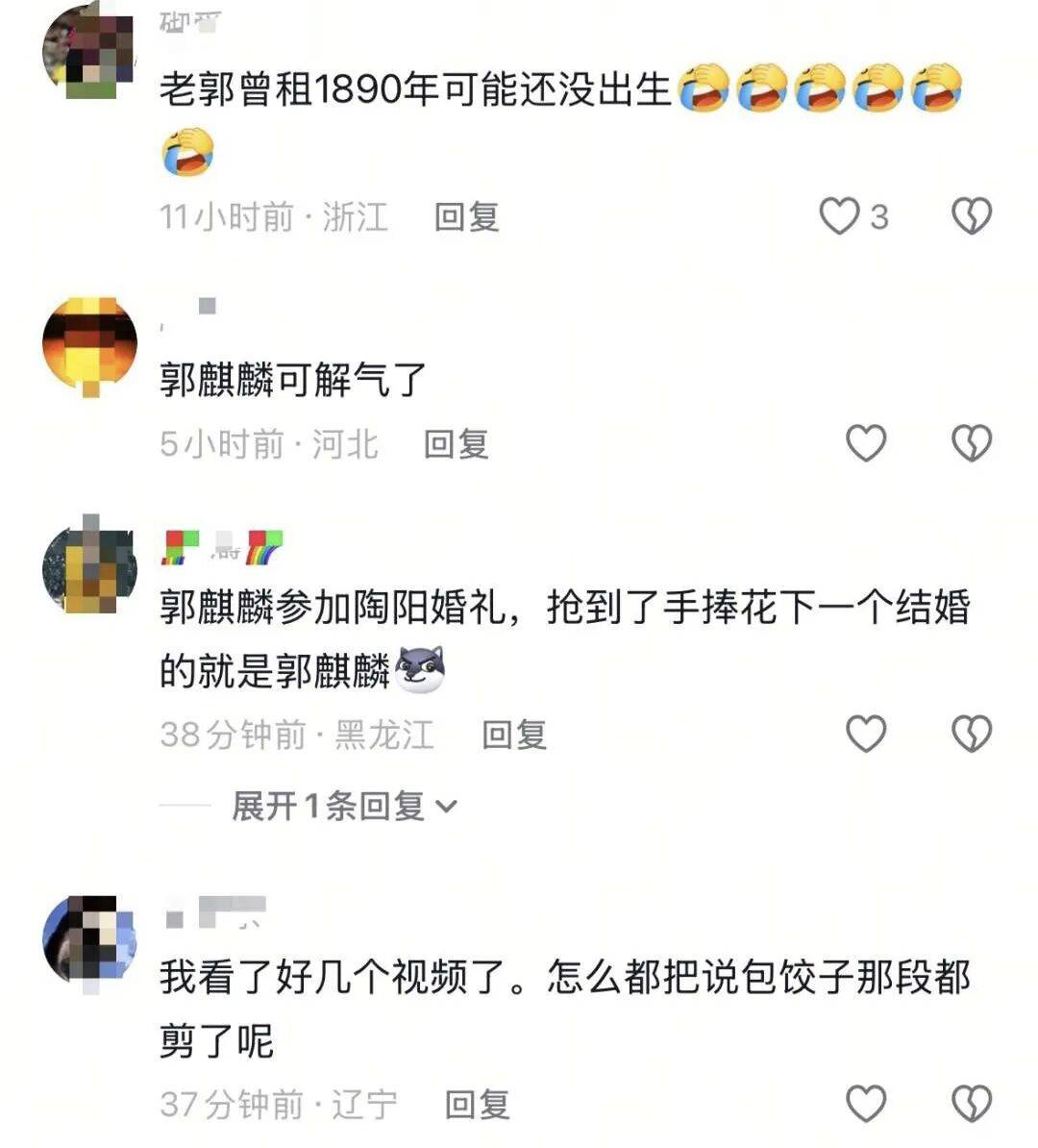The height and width of the screenshot is (1148, 1038).
Task: Reply to the comment posted 37分钟前
Action: pyautogui.click(x=477, y=1104)
